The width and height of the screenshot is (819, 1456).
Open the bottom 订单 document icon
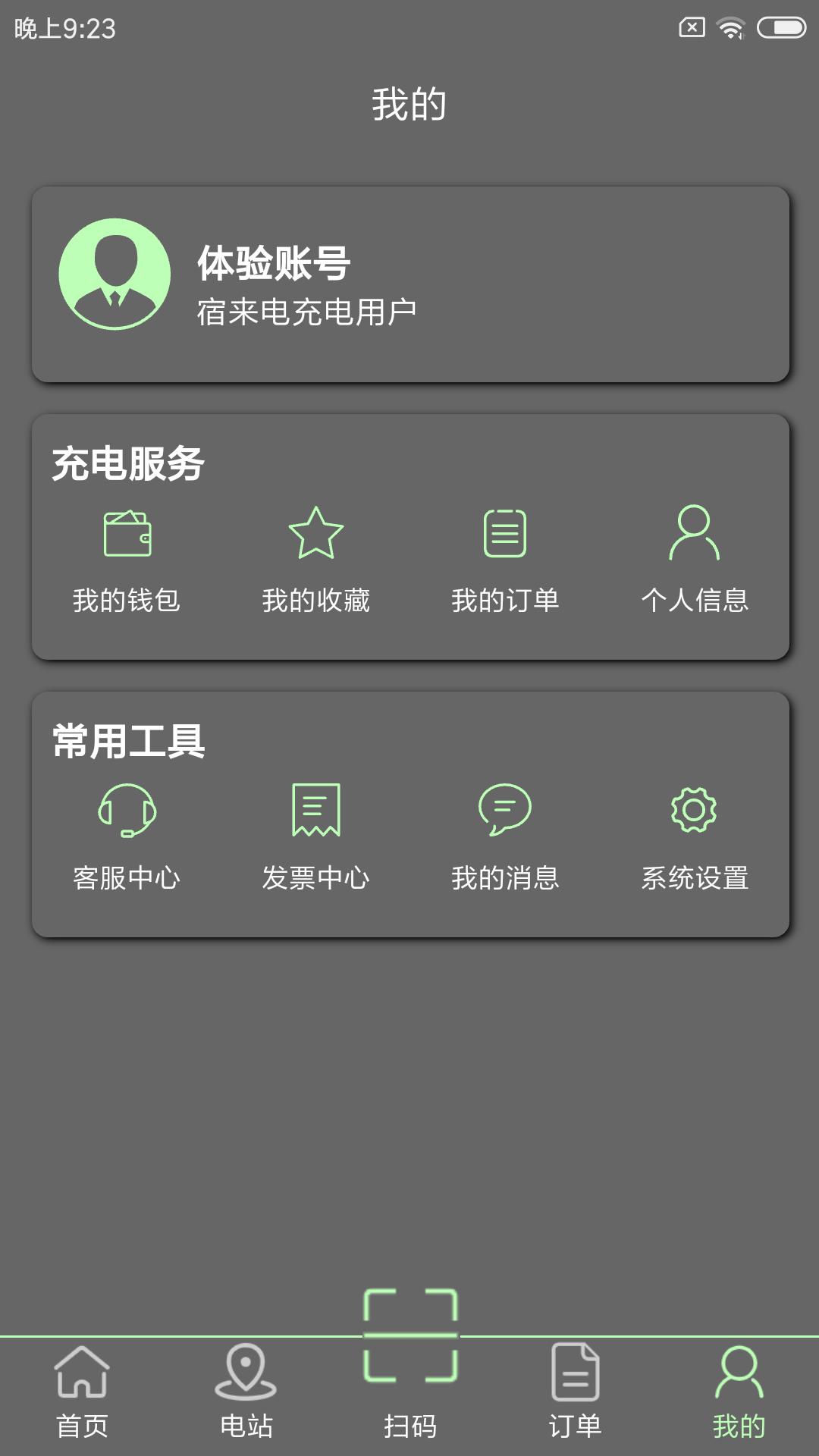pyautogui.click(x=573, y=1382)
